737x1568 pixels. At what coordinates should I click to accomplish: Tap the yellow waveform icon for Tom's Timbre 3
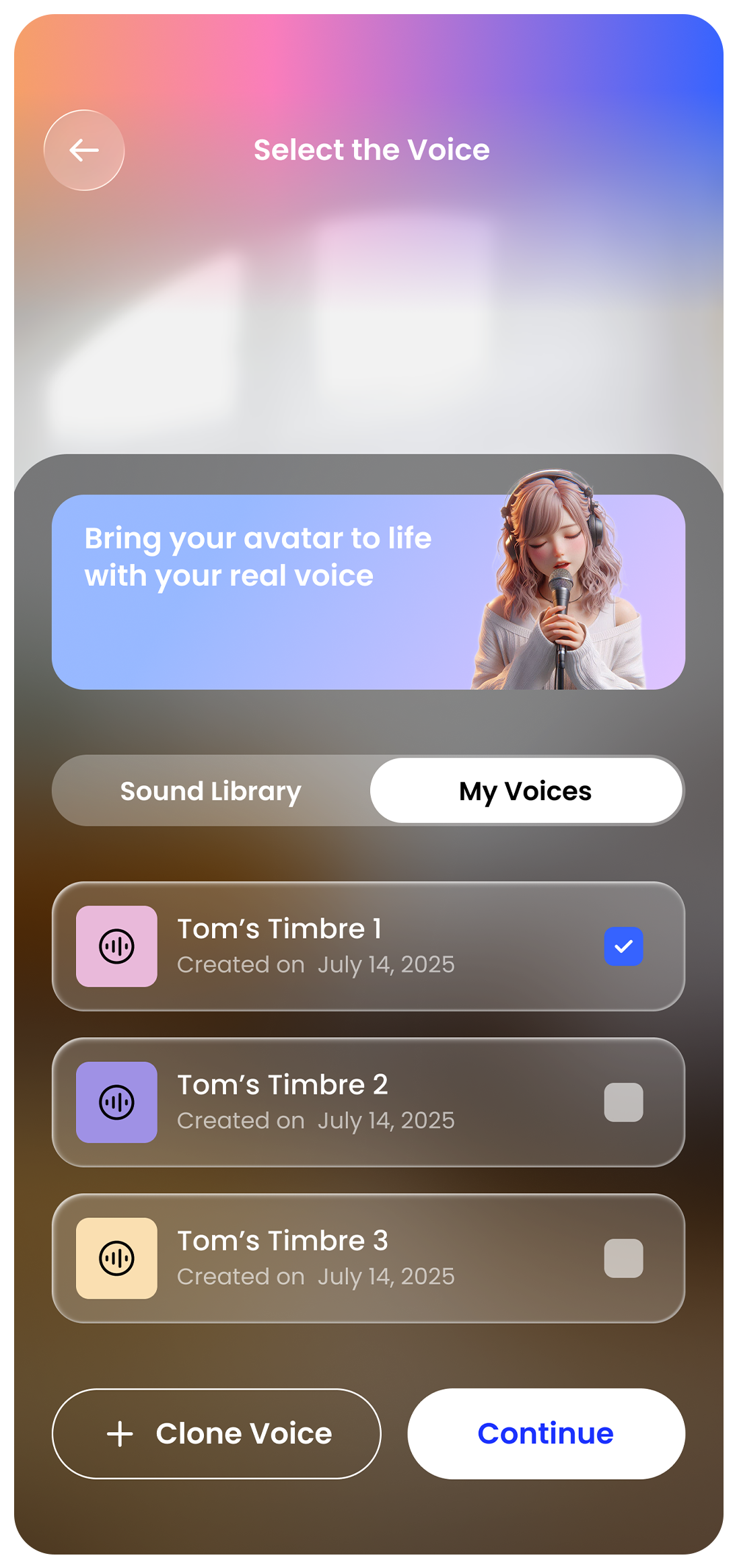[x=116, y=1258]
